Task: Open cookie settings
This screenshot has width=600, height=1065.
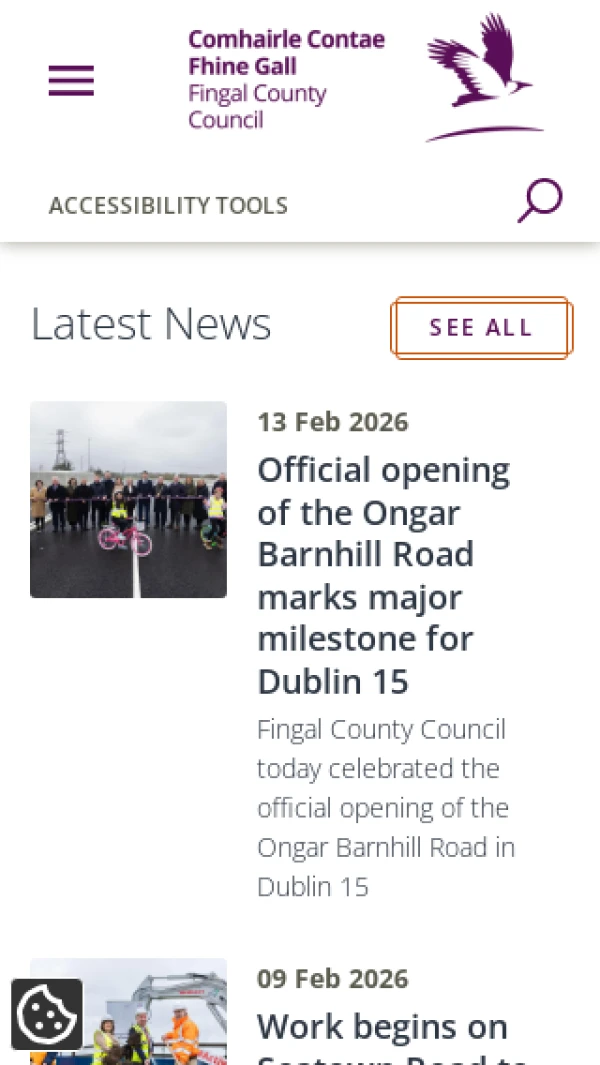Action: [46, 1015]
